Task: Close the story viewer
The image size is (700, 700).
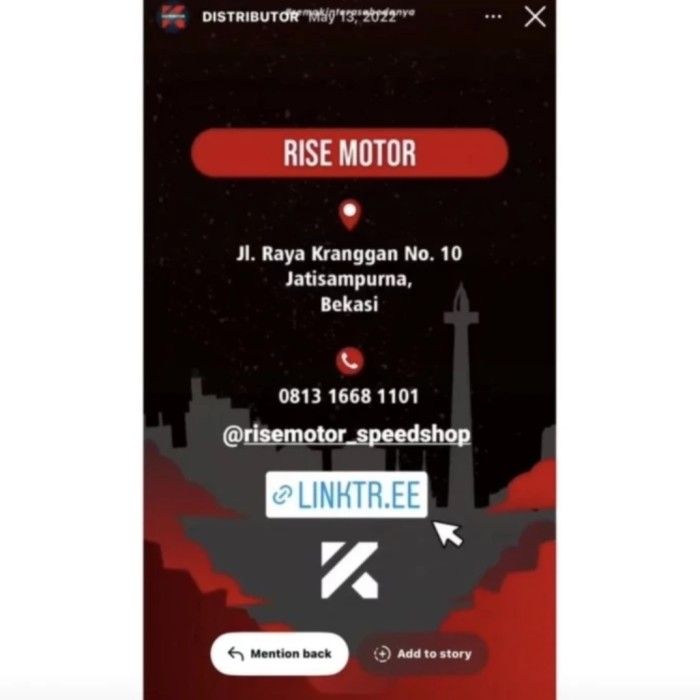Action: pyautogui.click(x=535, y=16)
